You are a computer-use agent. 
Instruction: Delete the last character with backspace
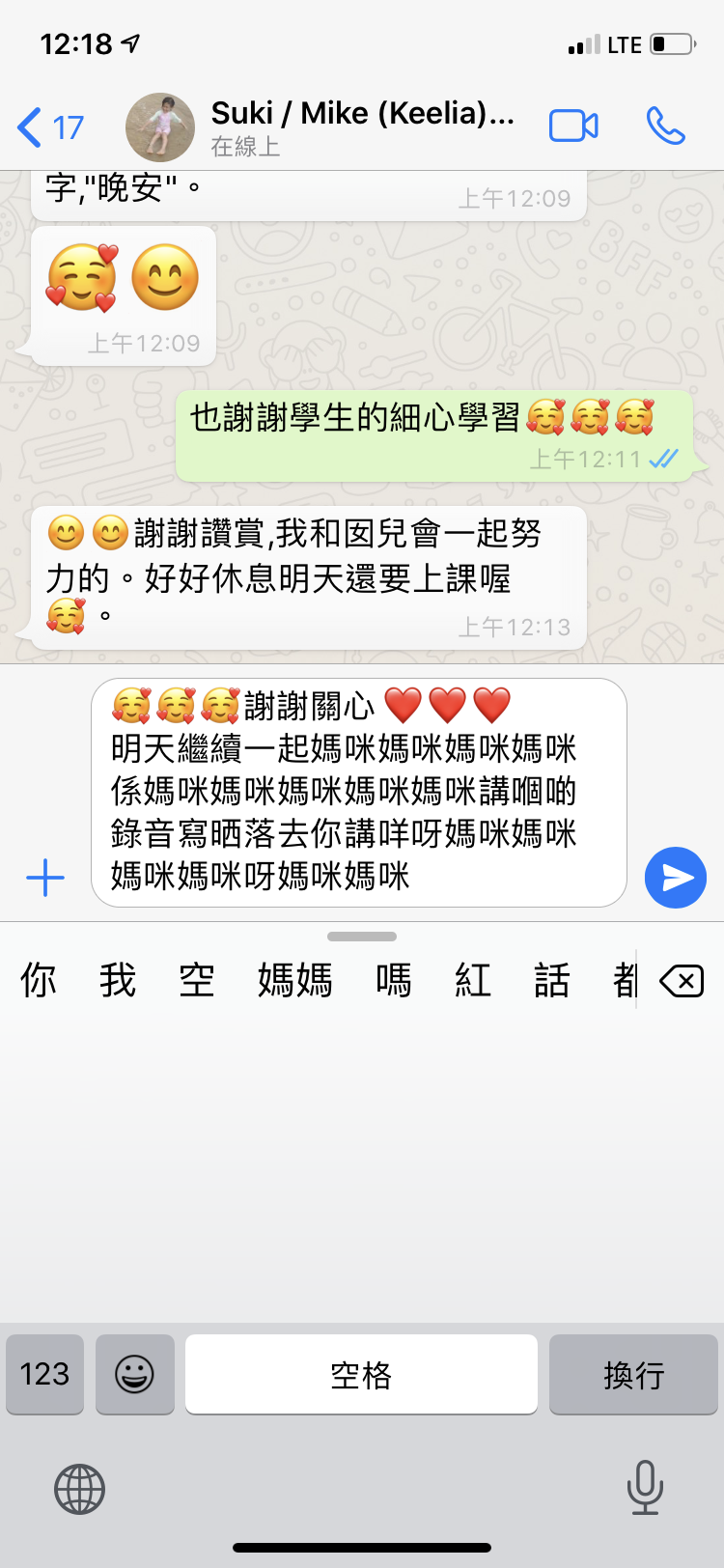(682, 982)
